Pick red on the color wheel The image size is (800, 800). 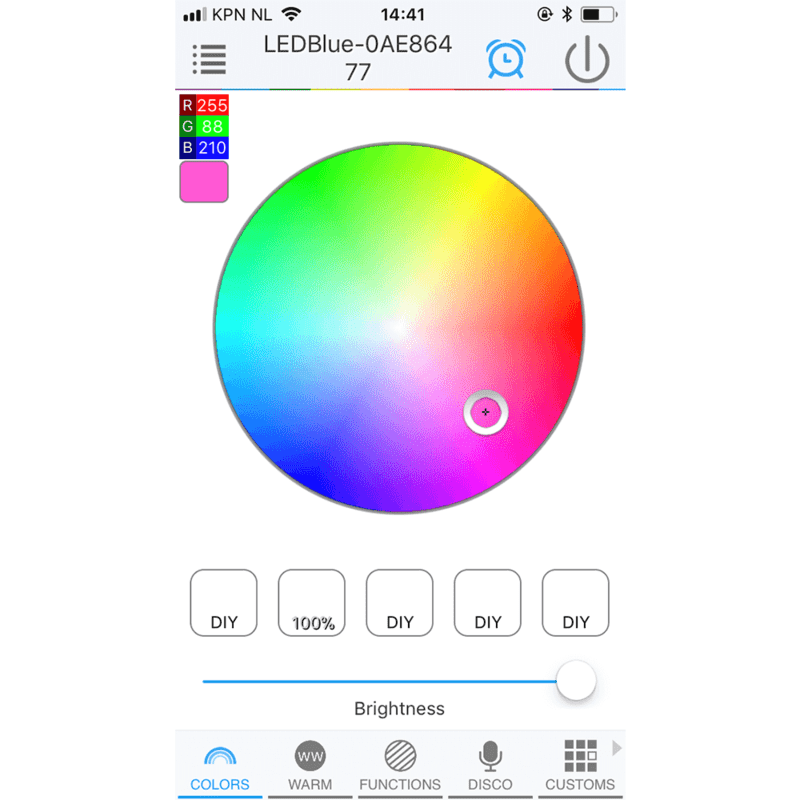pos(570,330)
